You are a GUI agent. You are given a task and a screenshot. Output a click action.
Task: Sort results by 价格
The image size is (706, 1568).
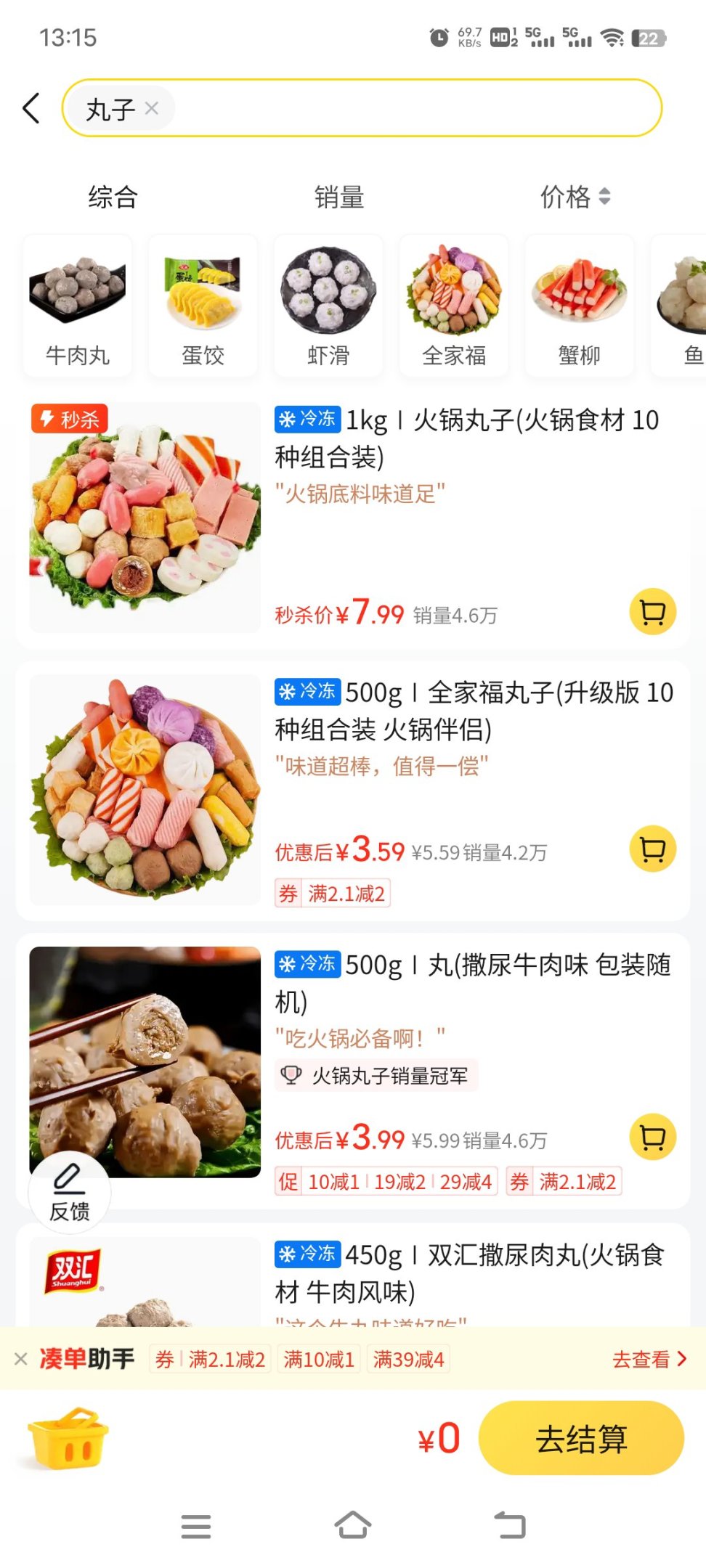click(574, 197)
